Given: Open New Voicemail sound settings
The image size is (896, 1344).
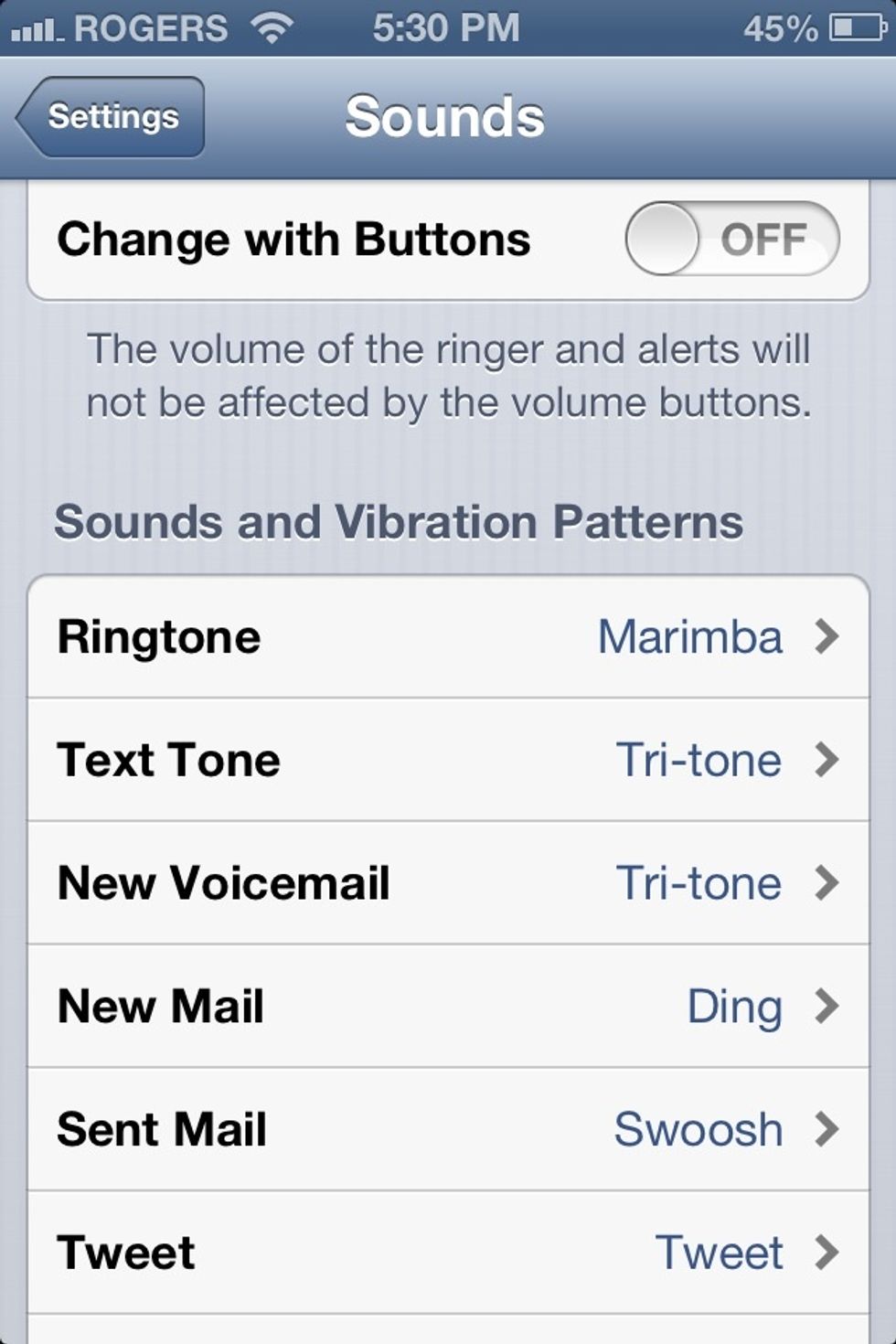Looking at the screenshot, I should point(448,883).
